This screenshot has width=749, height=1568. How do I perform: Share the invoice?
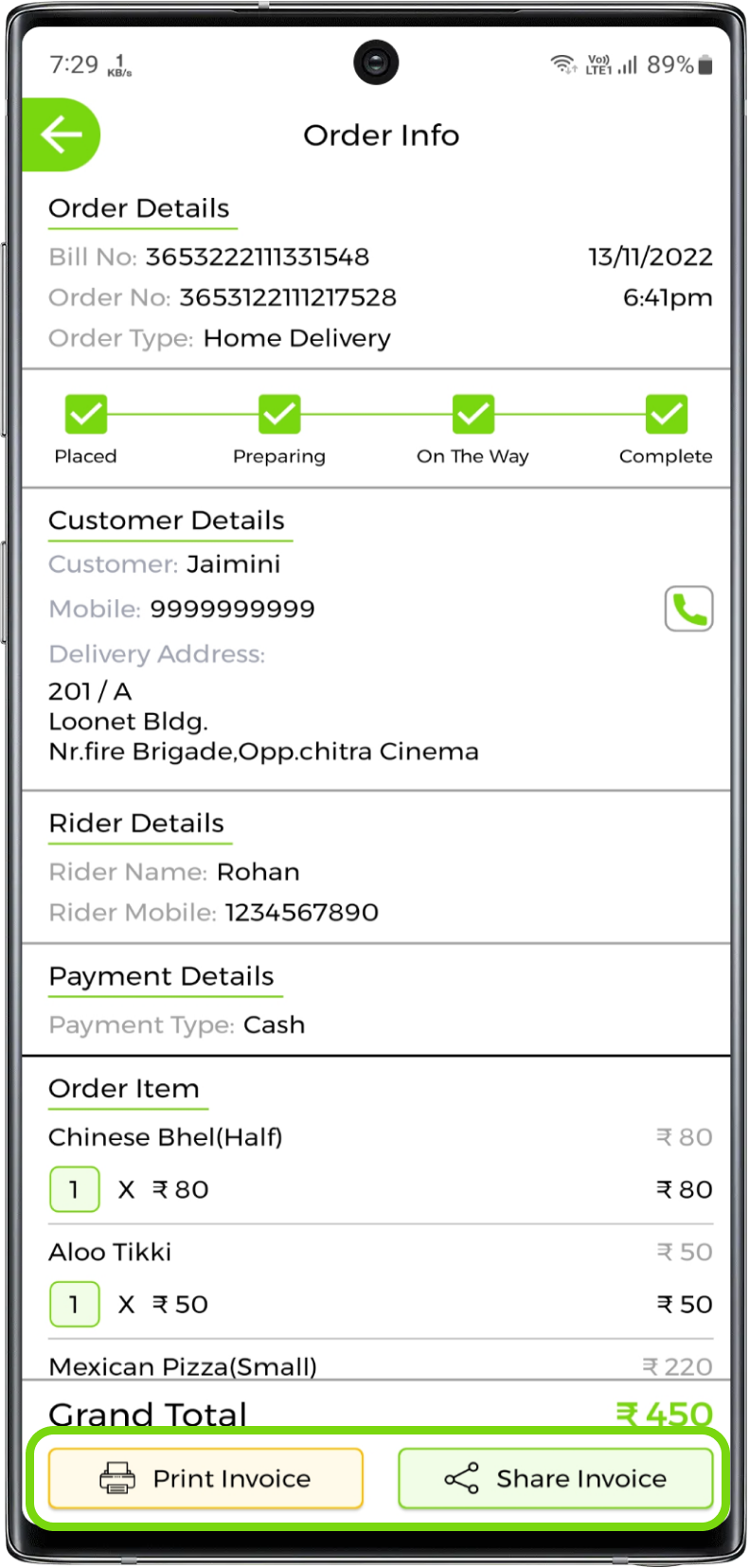pos(555,1478)
